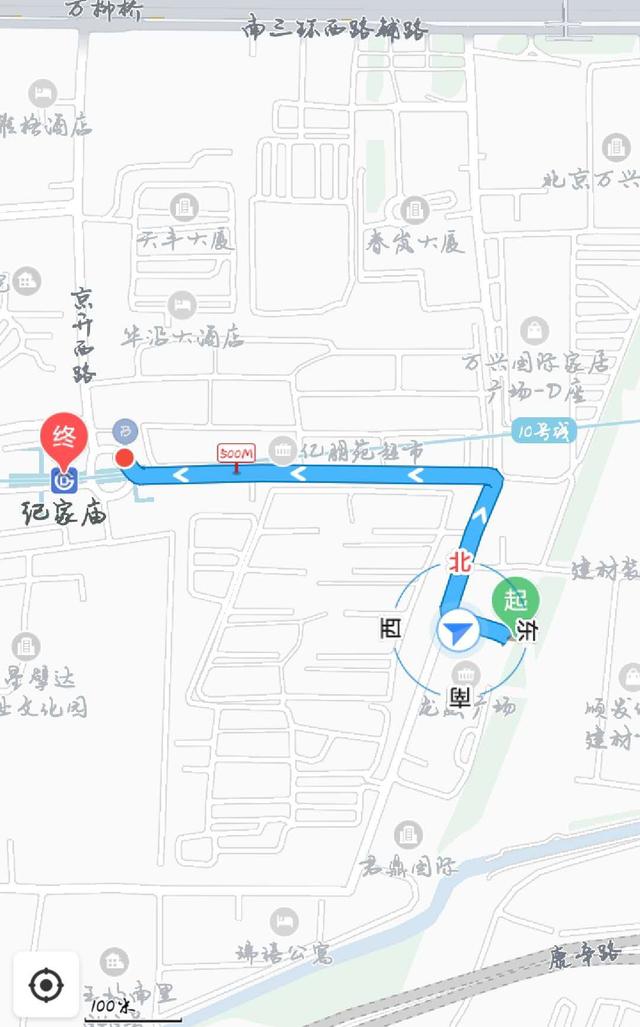Tap the green 起 start marker
Image resolution: width=640 pixels, height=1027 pixels.
tap(516, 601)
